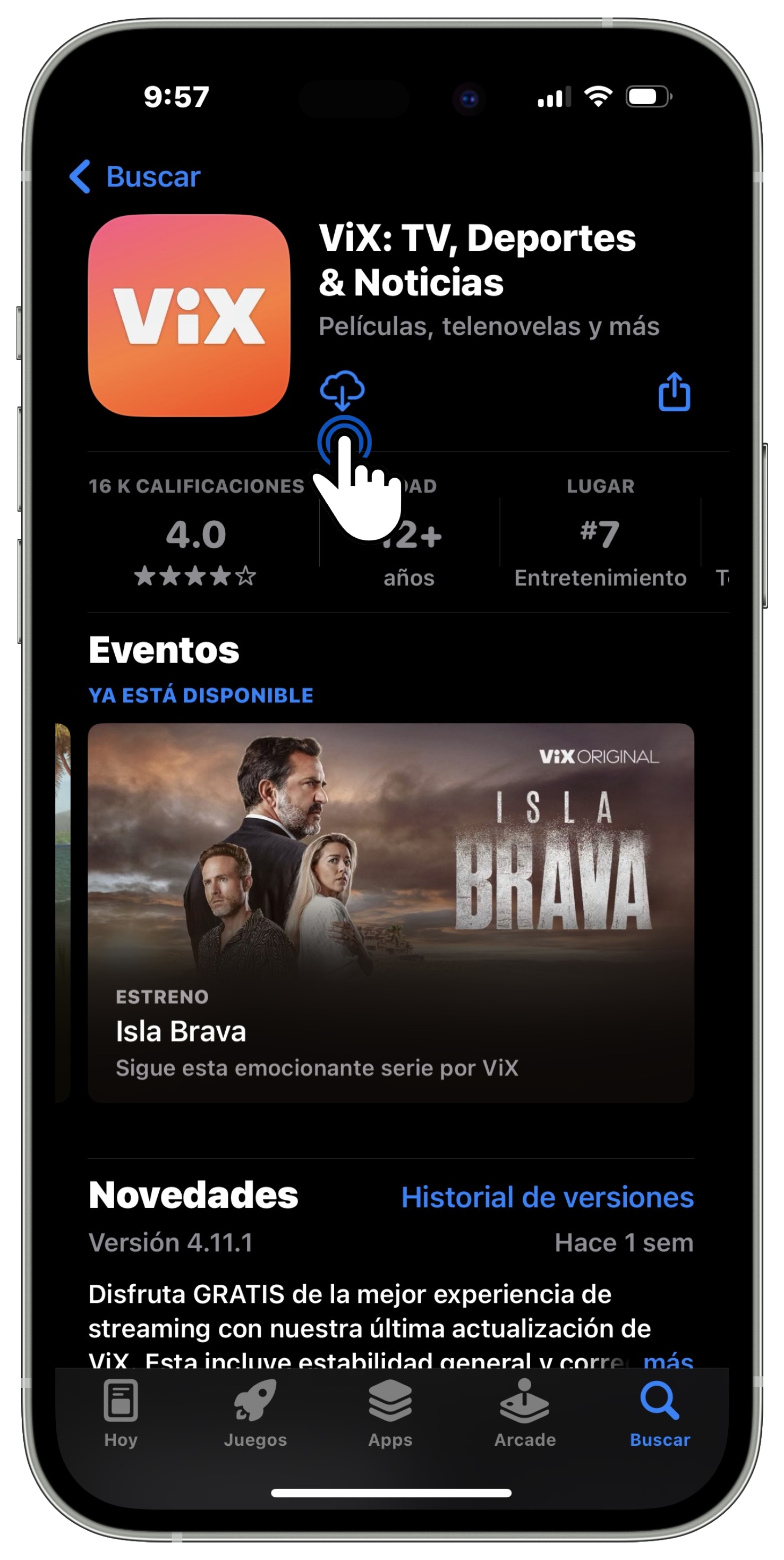Share the ViX app page

coord(674,393)
